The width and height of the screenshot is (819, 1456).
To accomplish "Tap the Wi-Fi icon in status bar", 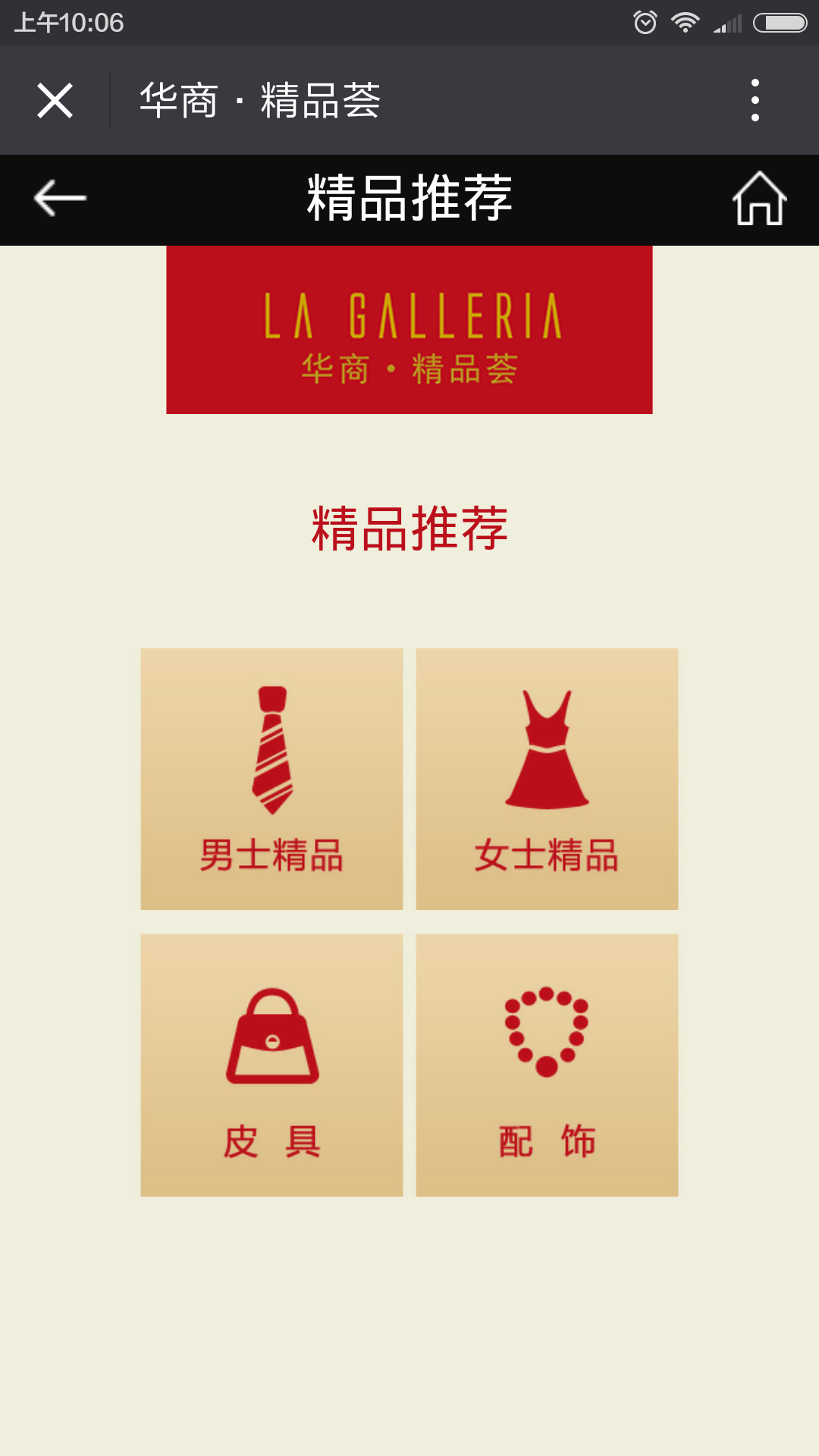I will [x=685, y=22].
